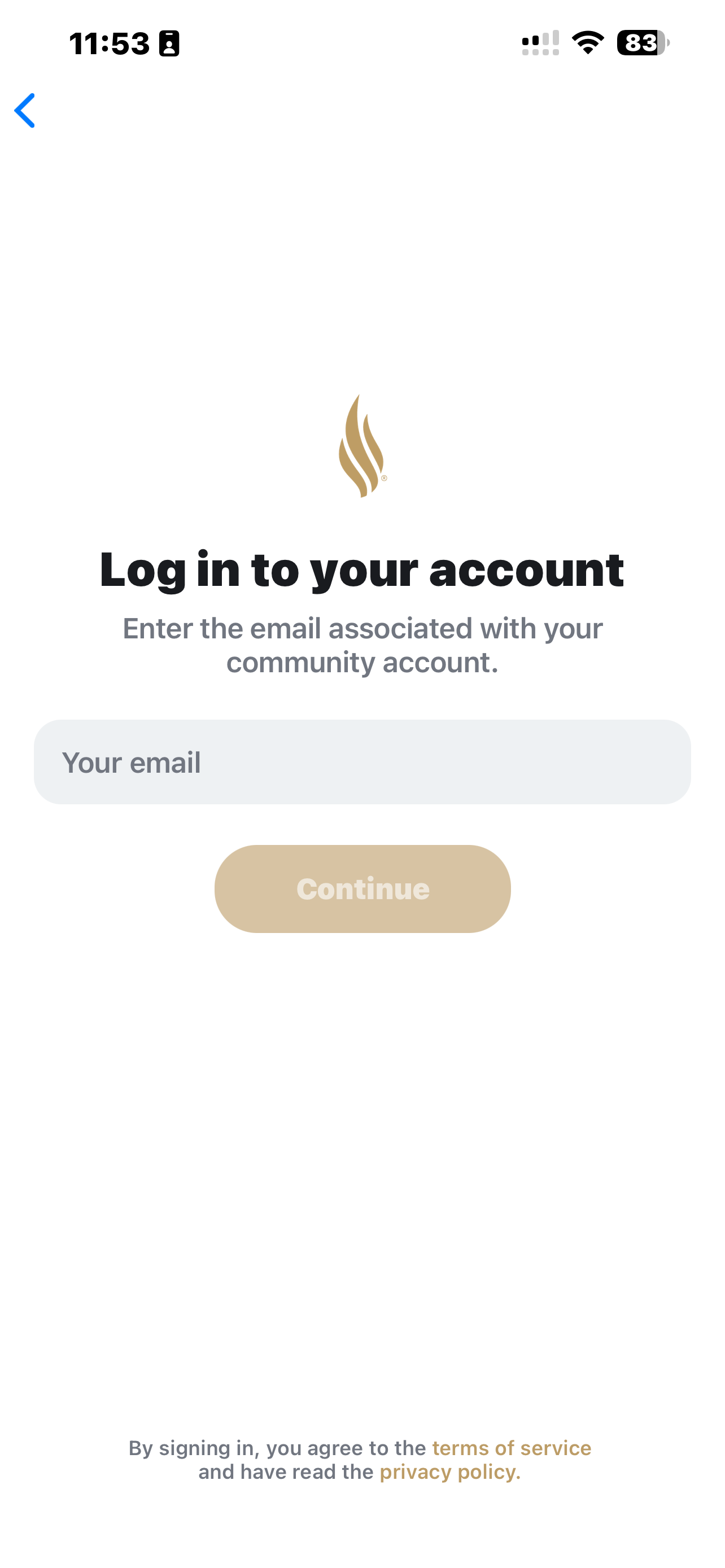Image resolution: width=725 pixels, height=1568 pixels.
Task: Open the terms of service link
Action: [512, 1448]
